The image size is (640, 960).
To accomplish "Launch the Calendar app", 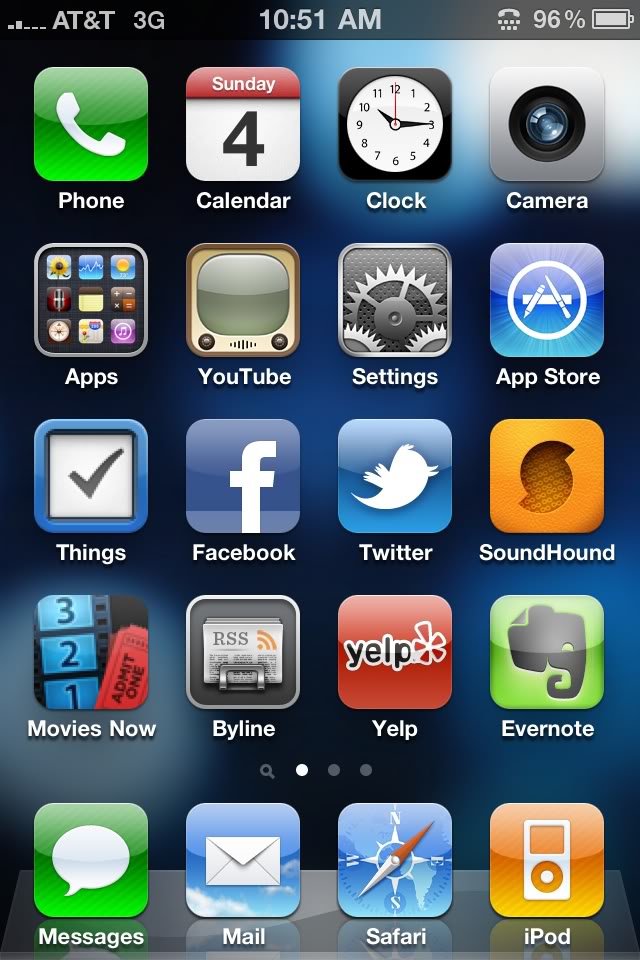I will [x=243, y=124].
